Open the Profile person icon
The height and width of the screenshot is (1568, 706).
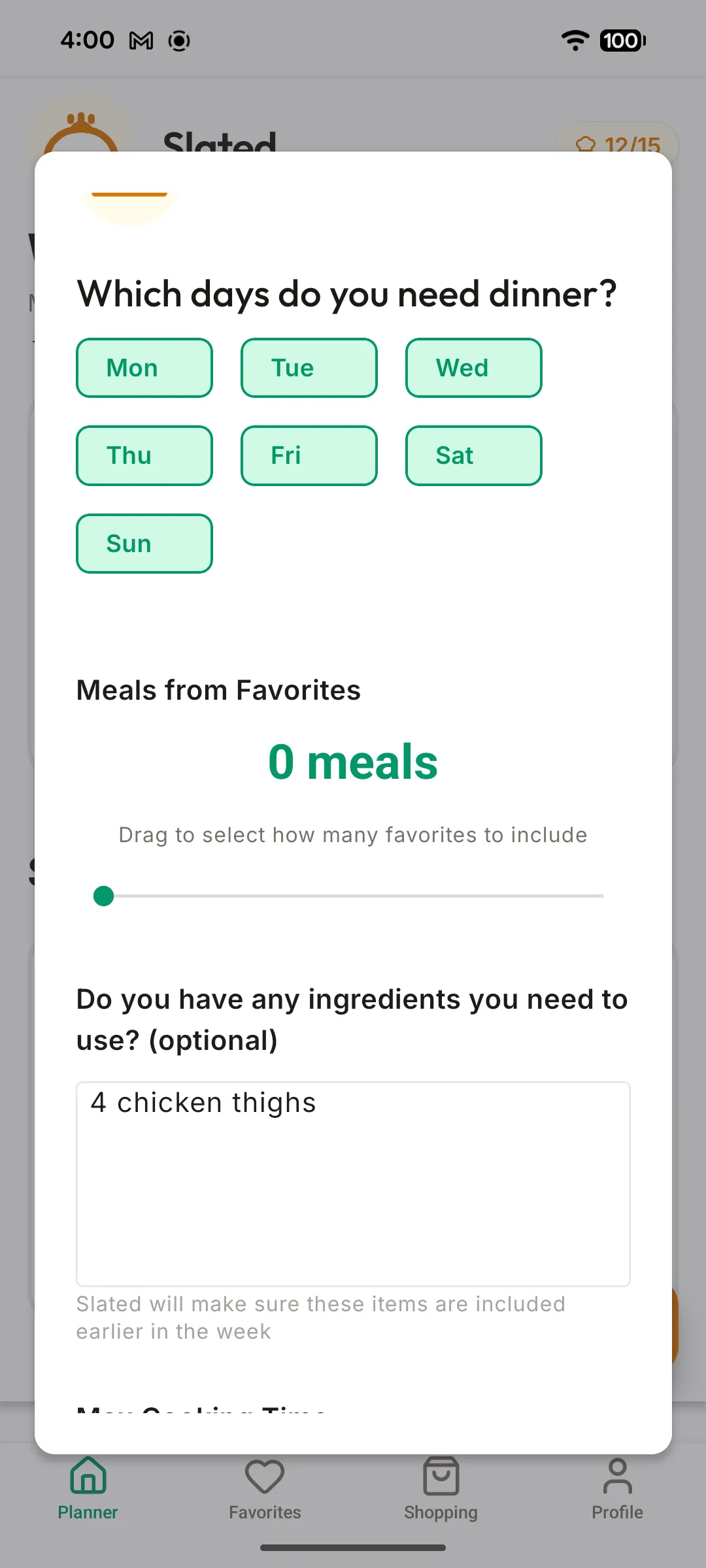(x=617, y=1475)
